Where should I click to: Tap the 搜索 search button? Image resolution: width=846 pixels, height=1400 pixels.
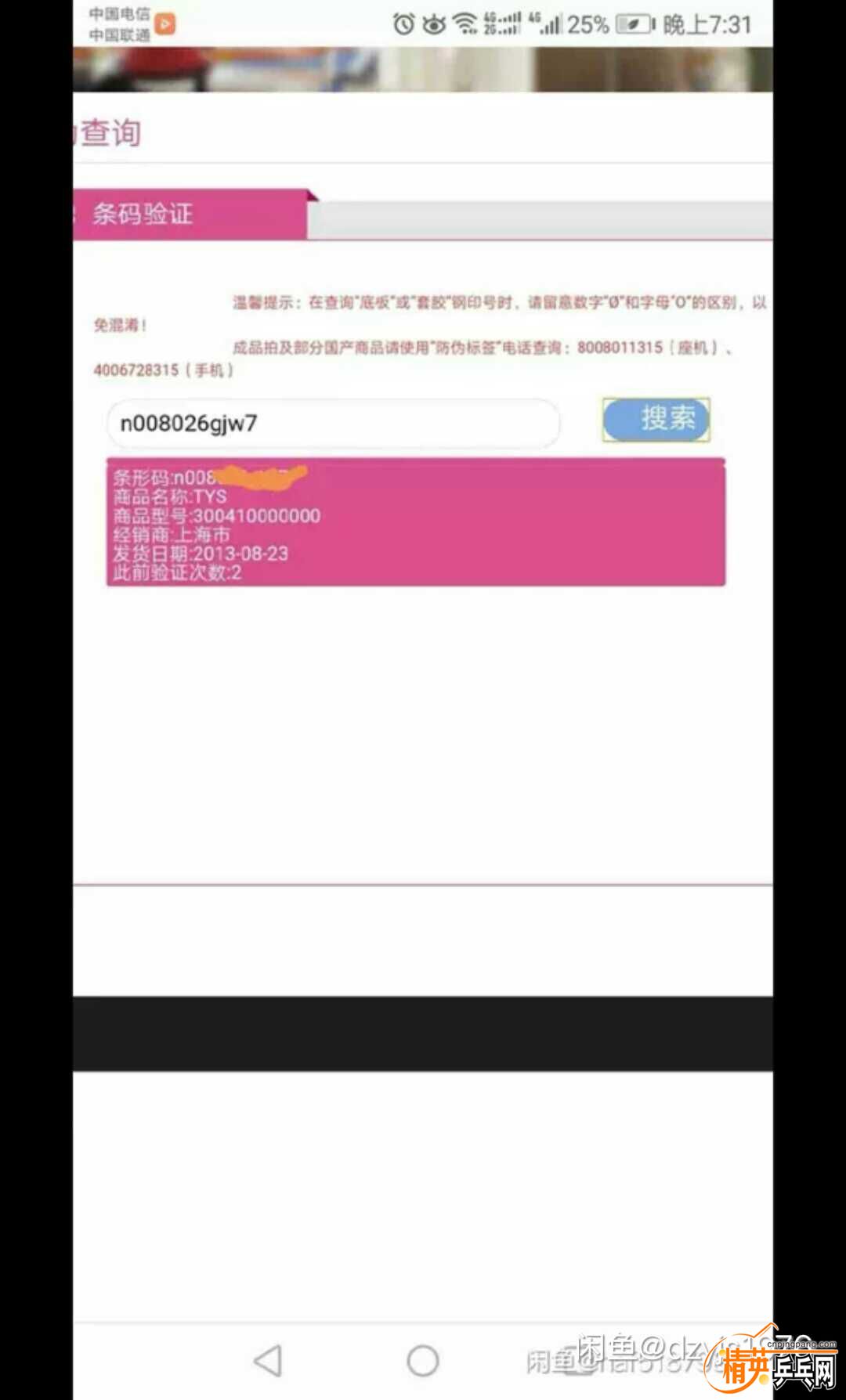[x=656, y=419]
